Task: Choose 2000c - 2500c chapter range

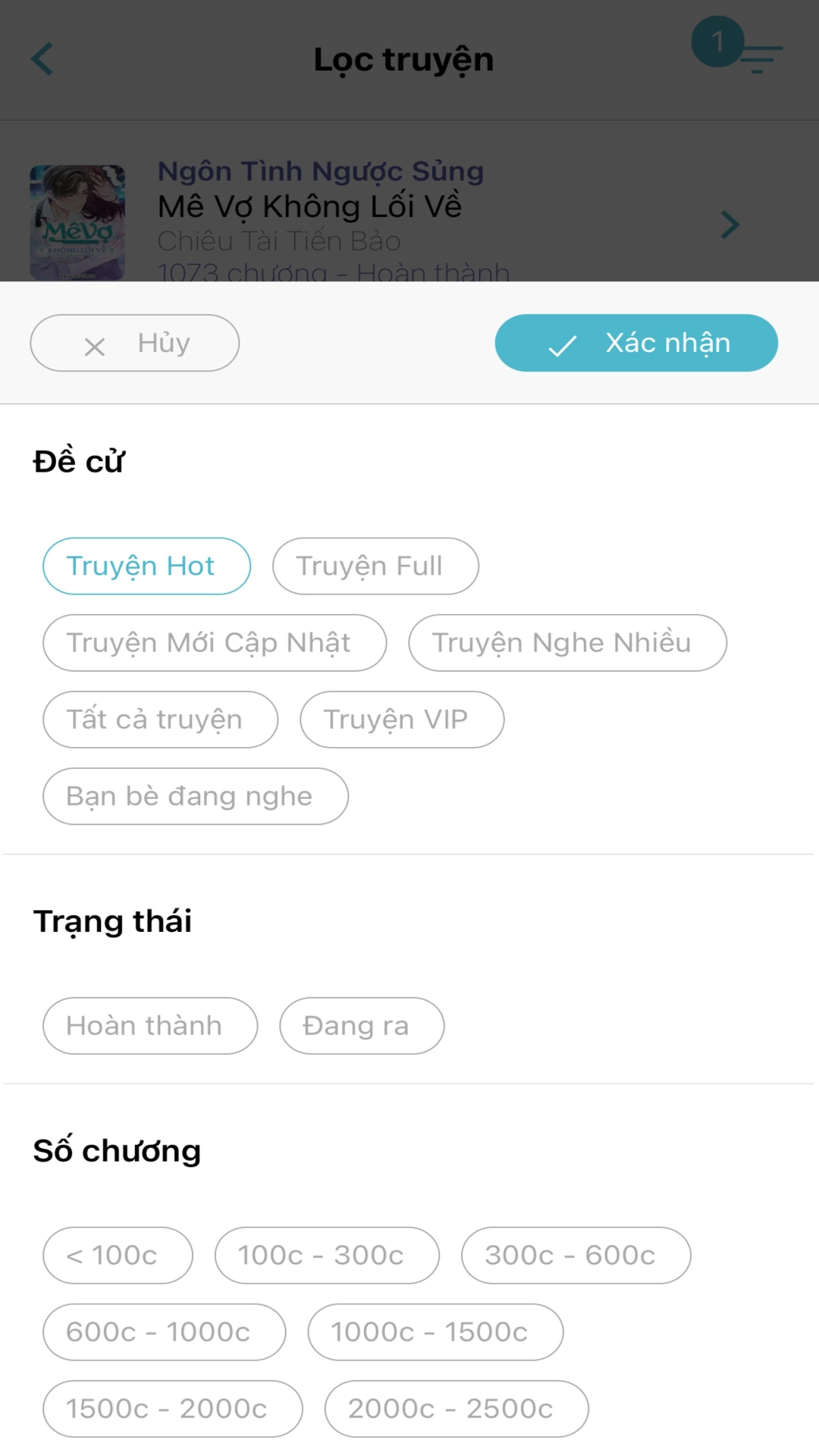Action: pyautogui.click(x=457, y=1409)
